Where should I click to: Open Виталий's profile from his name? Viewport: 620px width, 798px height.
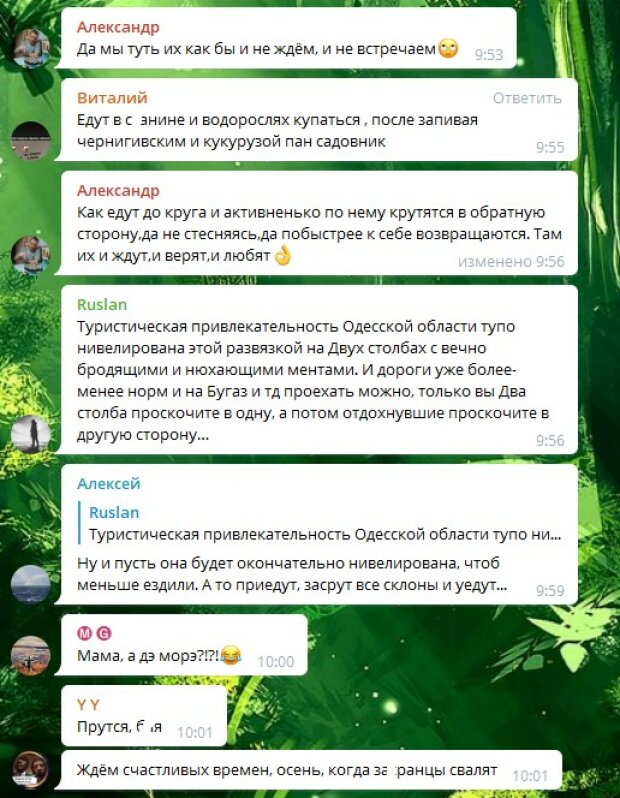pos(112,98)
